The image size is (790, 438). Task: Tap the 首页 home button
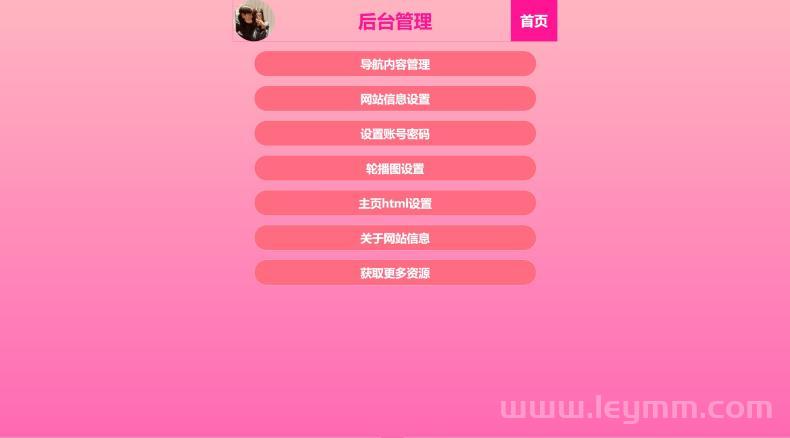pyautogui.click(x=533, y=21)
